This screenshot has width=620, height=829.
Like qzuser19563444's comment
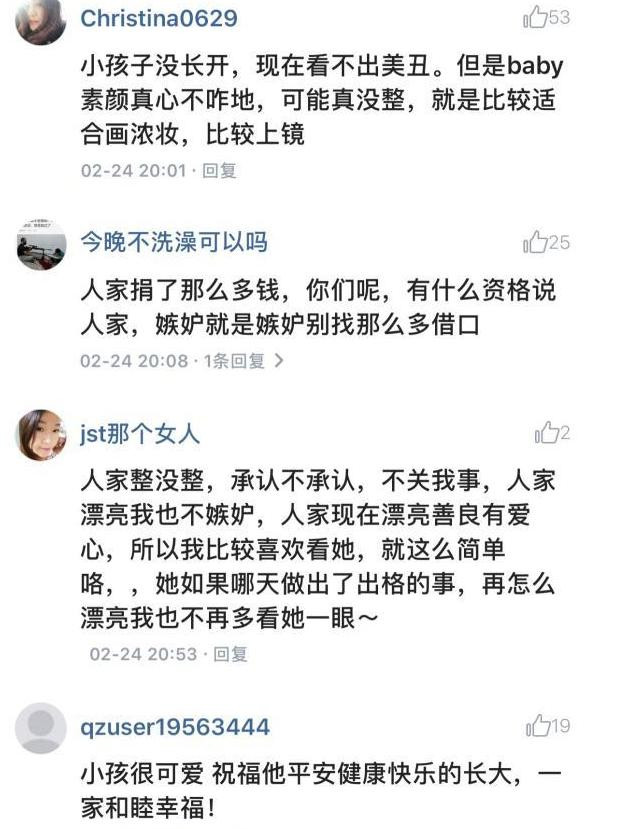click(538, 726)
